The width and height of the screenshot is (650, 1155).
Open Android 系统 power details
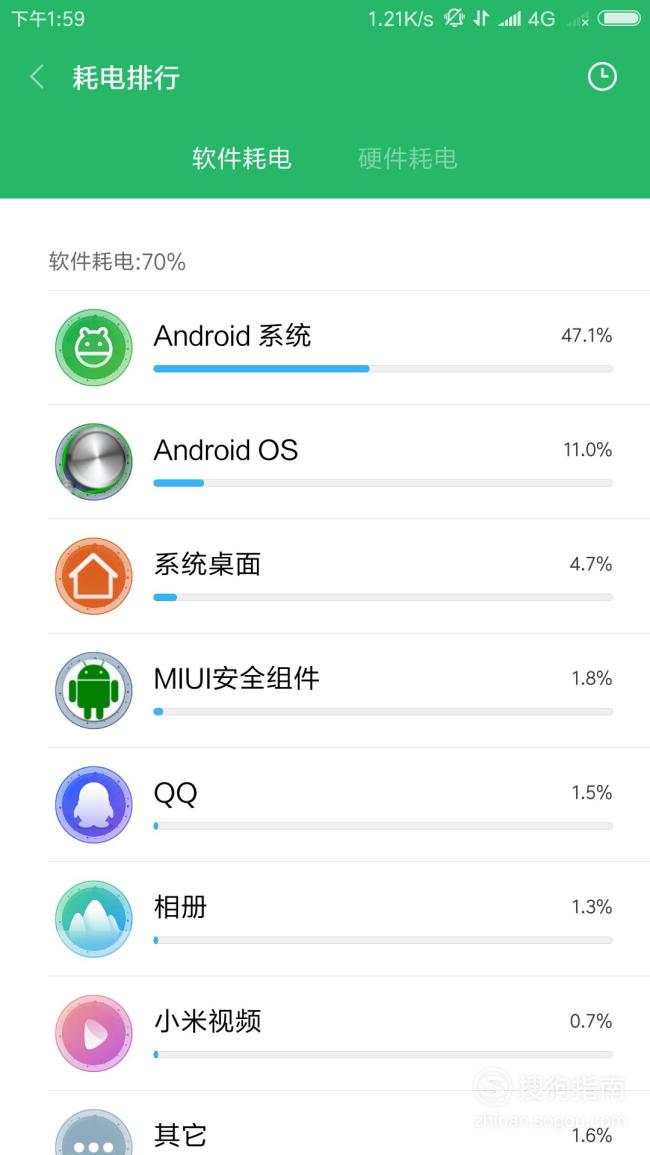330,348
